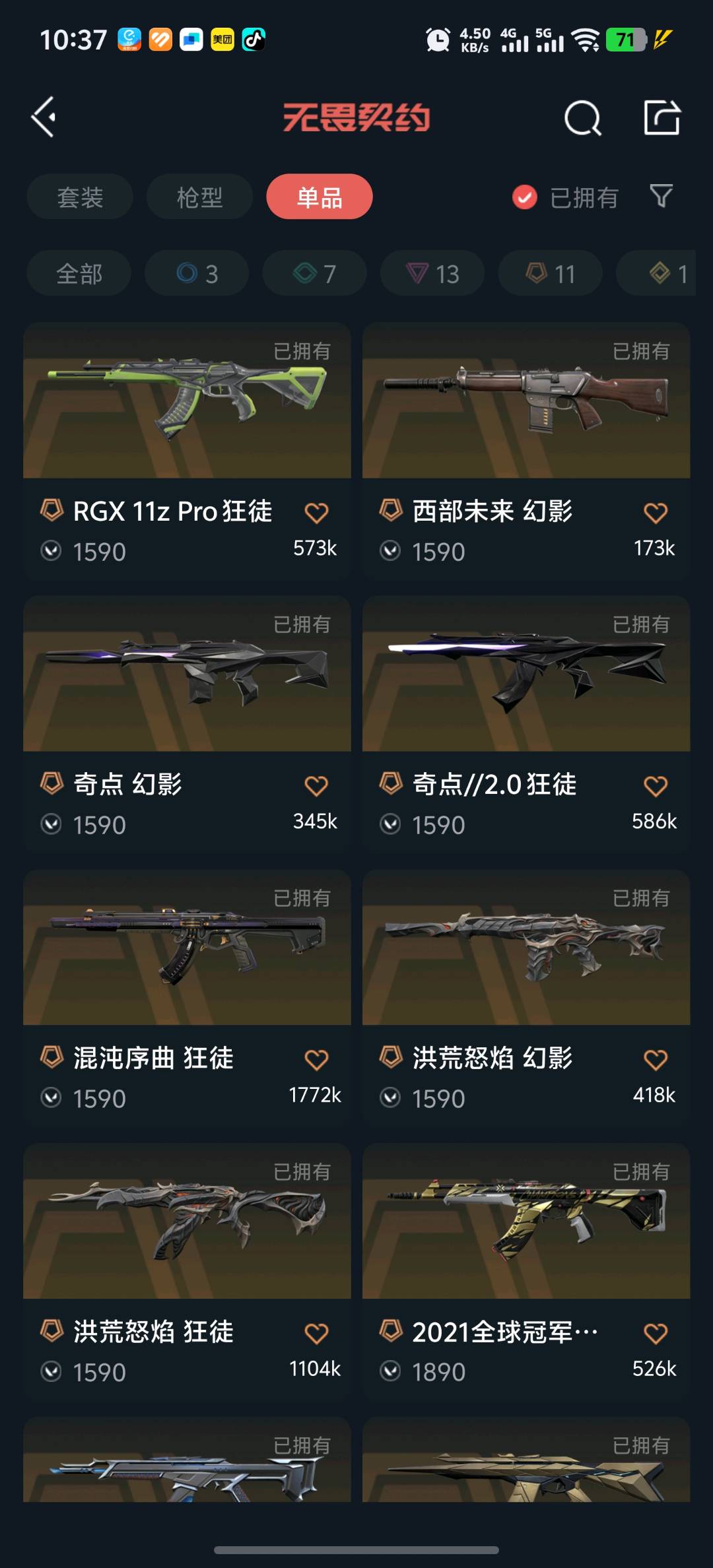Like the 混沌序曲 狂徒 skin
The width and height of the screenshot is (713, 1568).
point(316,1060)
